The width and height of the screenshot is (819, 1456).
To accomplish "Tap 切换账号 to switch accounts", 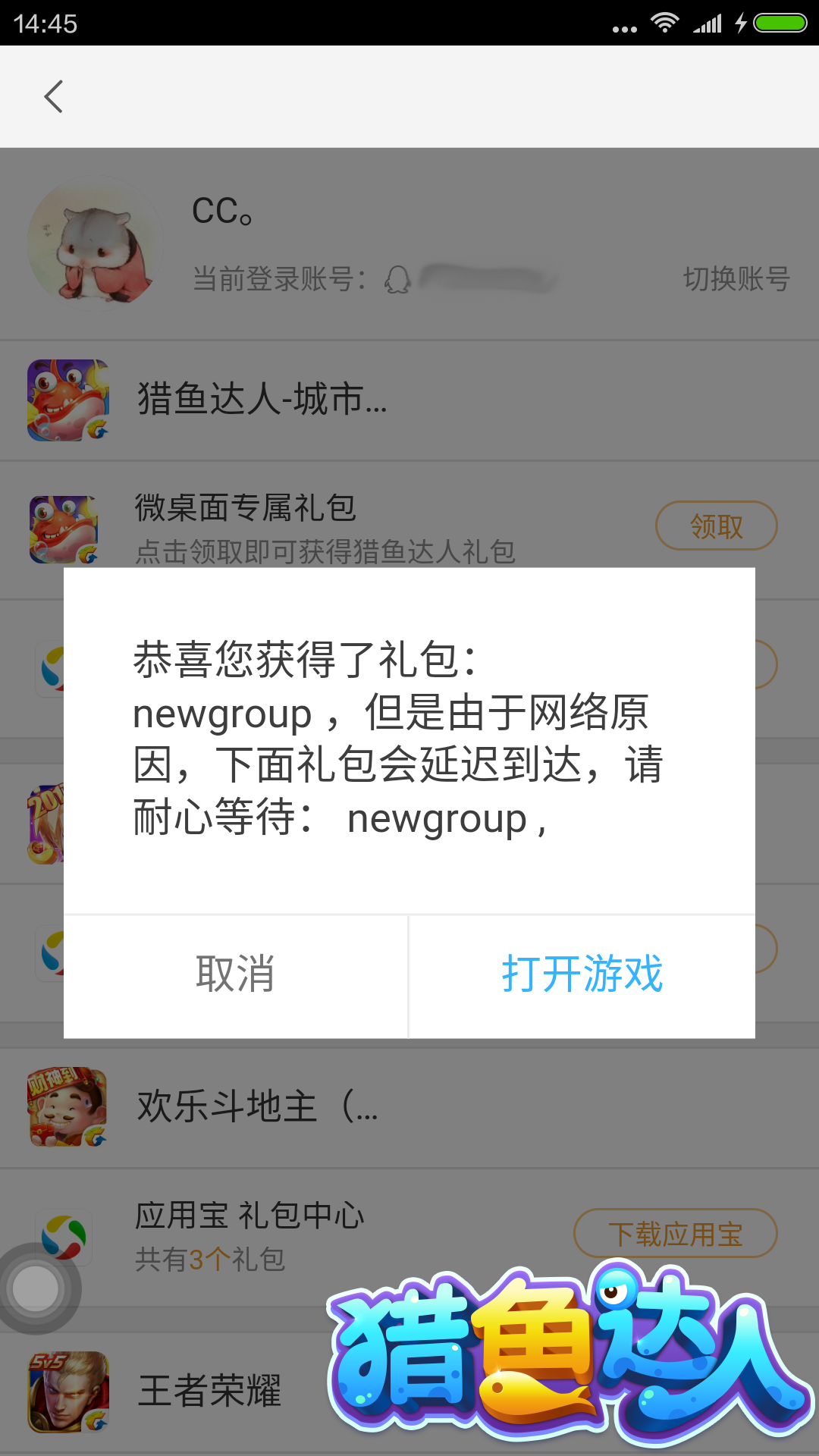I will [736, 279].
